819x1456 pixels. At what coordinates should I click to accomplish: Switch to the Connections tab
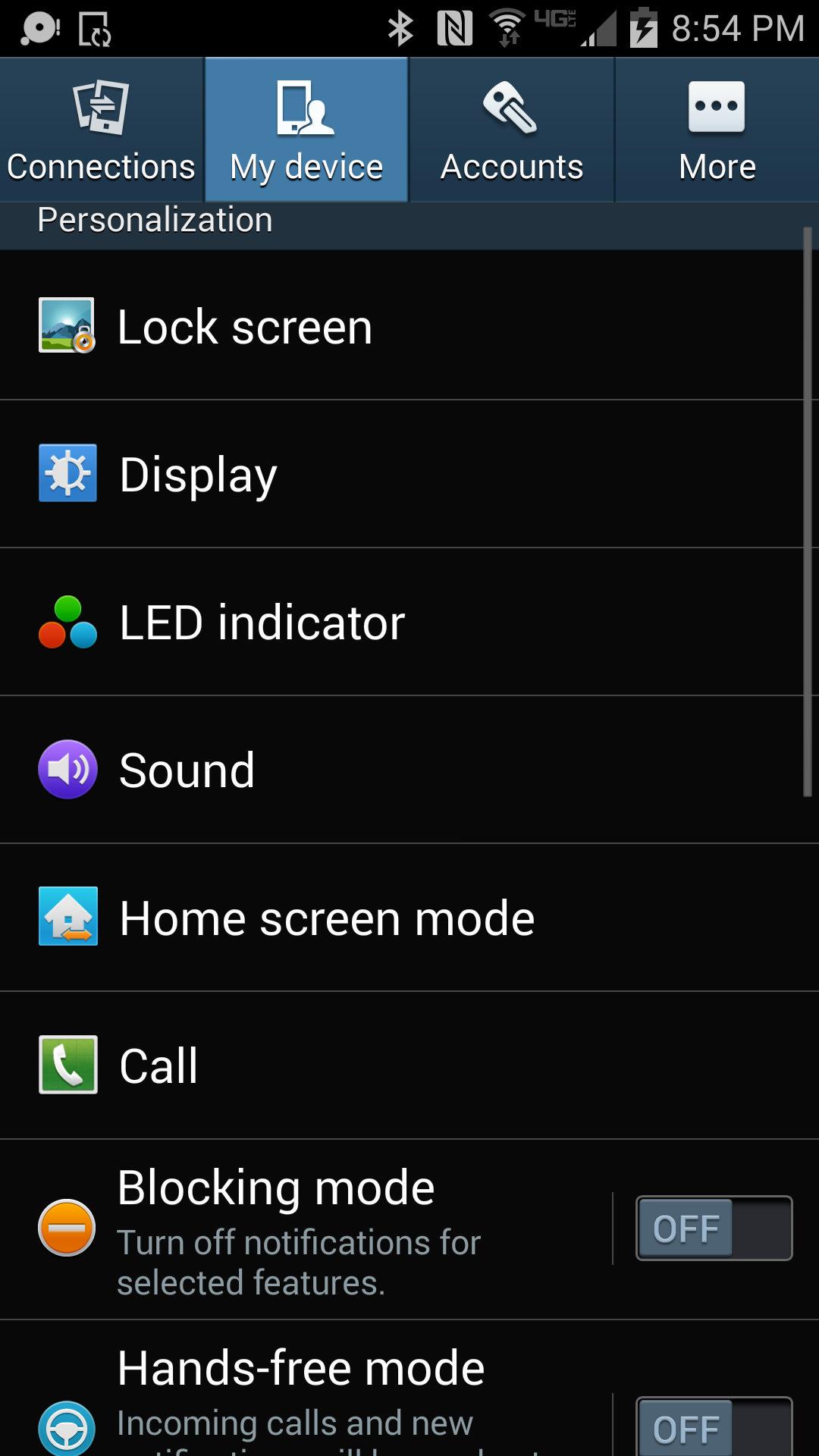pyautogui.click(x=101, y=129)
